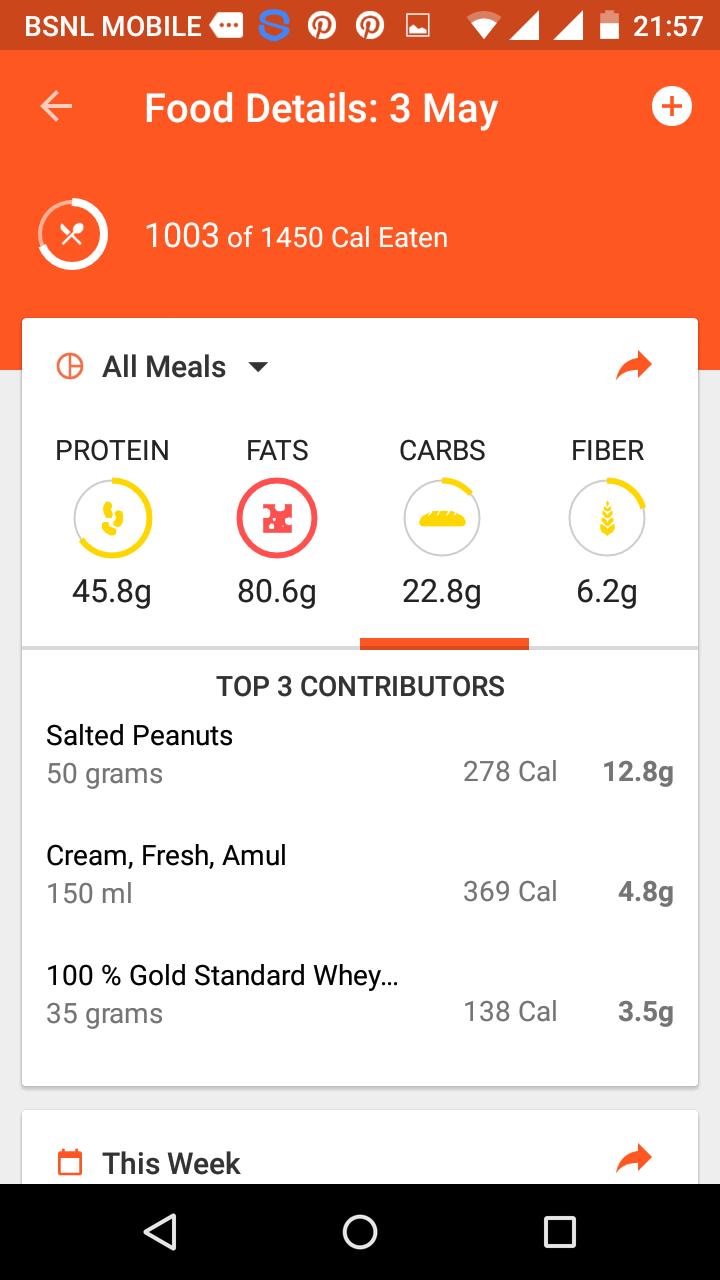
Task: Open the Cream, Fresh, Amul entry
Action: (x=360, y=874)
